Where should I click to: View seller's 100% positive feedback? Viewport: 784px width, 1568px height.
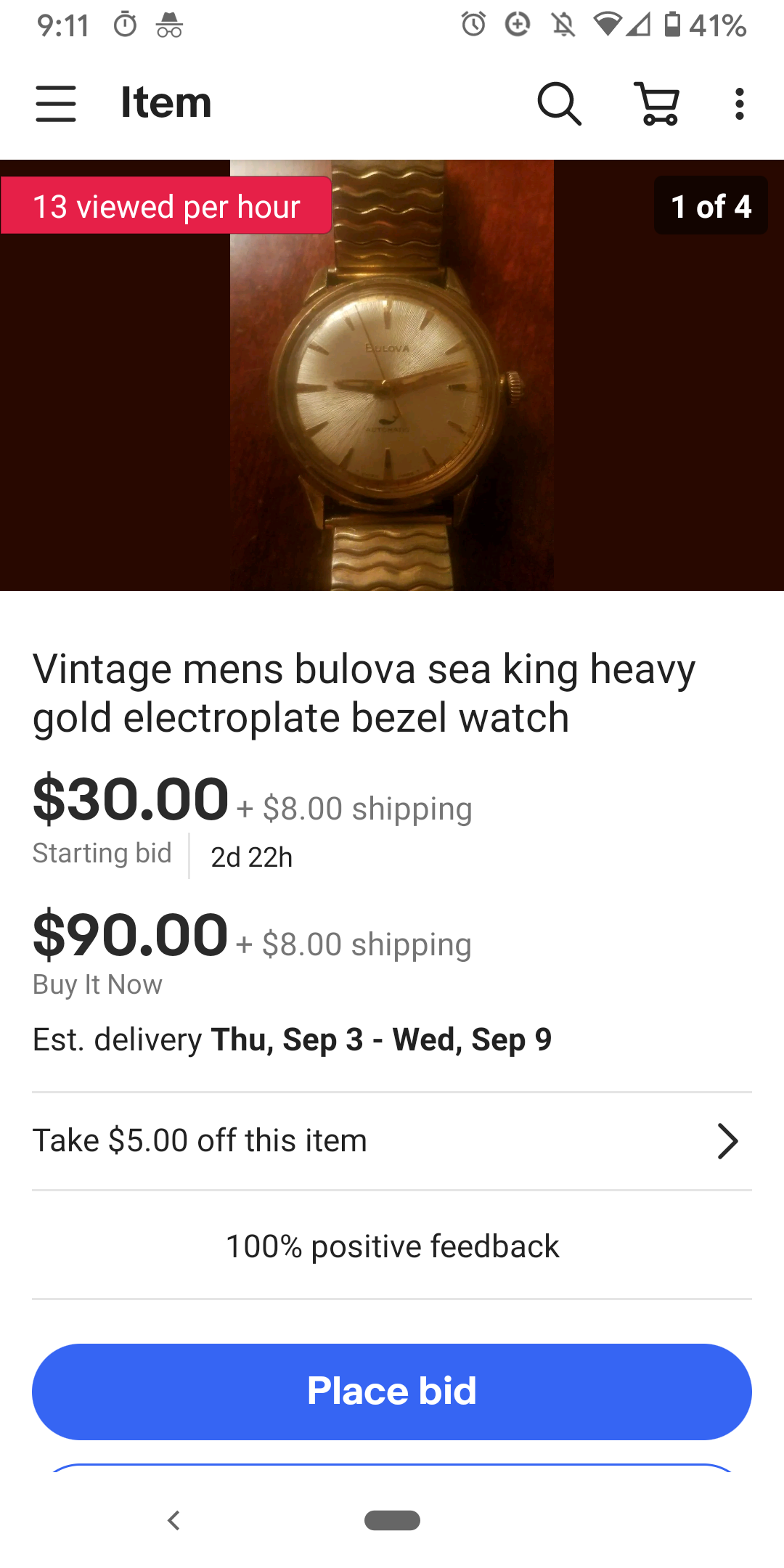(392, 1246)
